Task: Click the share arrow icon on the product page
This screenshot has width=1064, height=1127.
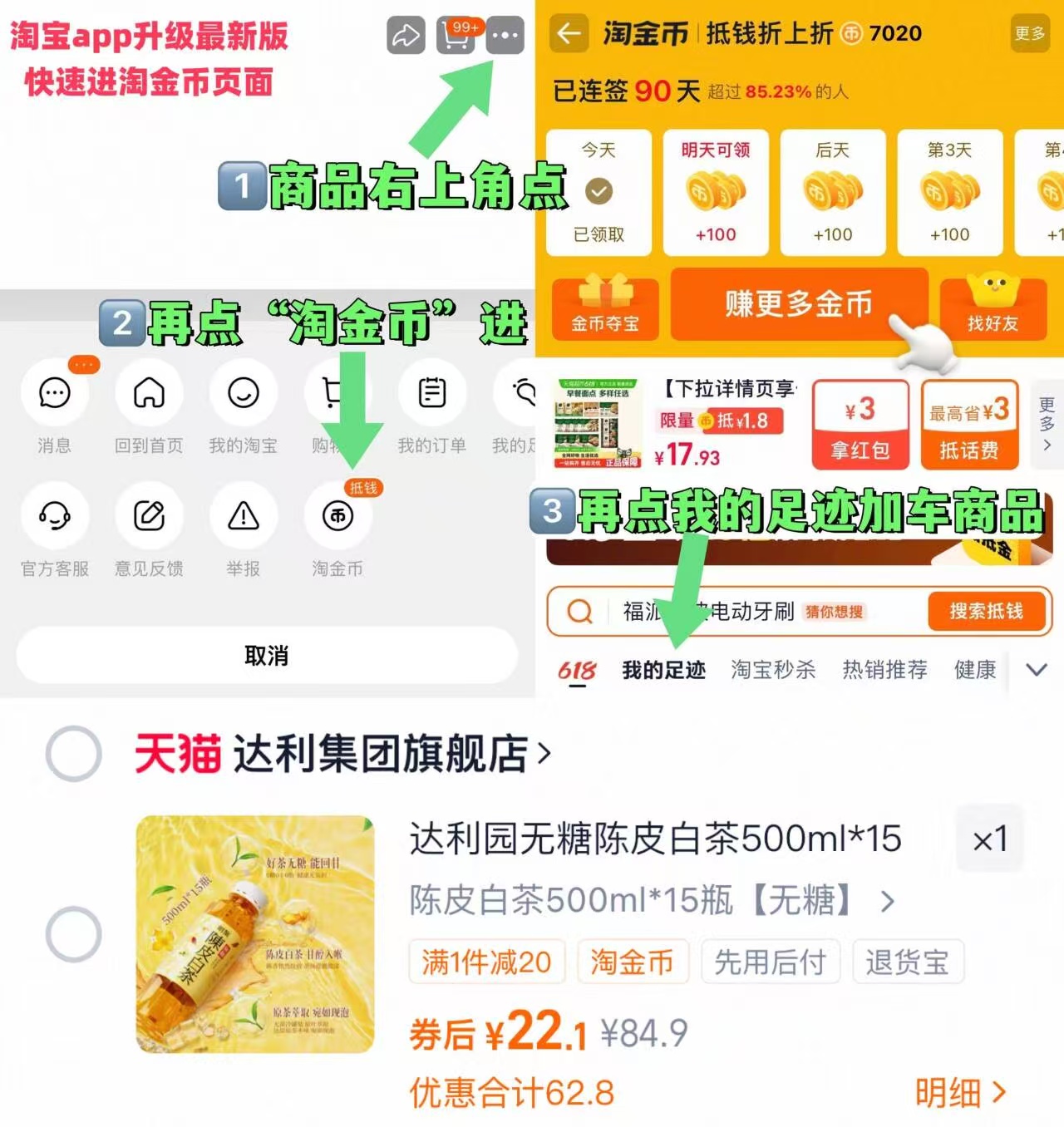Action: [x=405, y=35]
